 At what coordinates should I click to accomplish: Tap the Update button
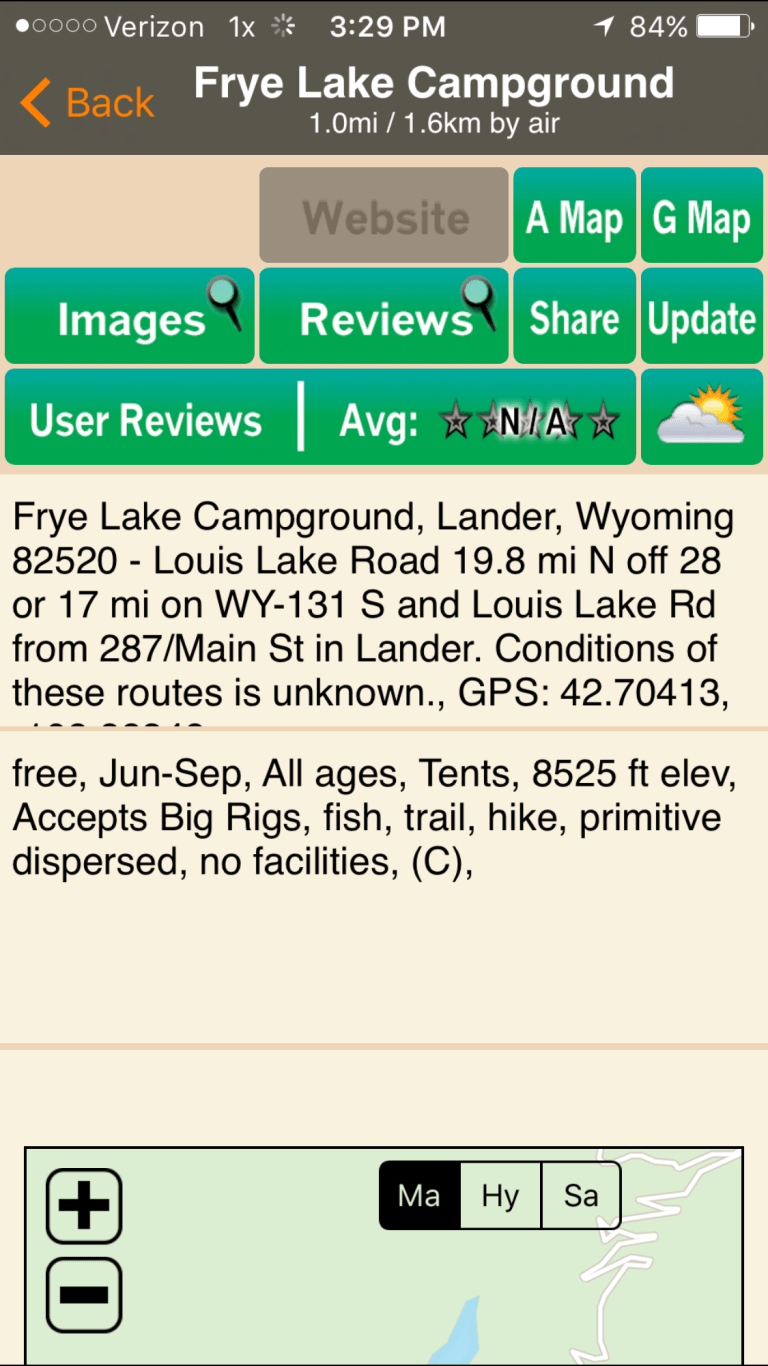click(701, 317)
